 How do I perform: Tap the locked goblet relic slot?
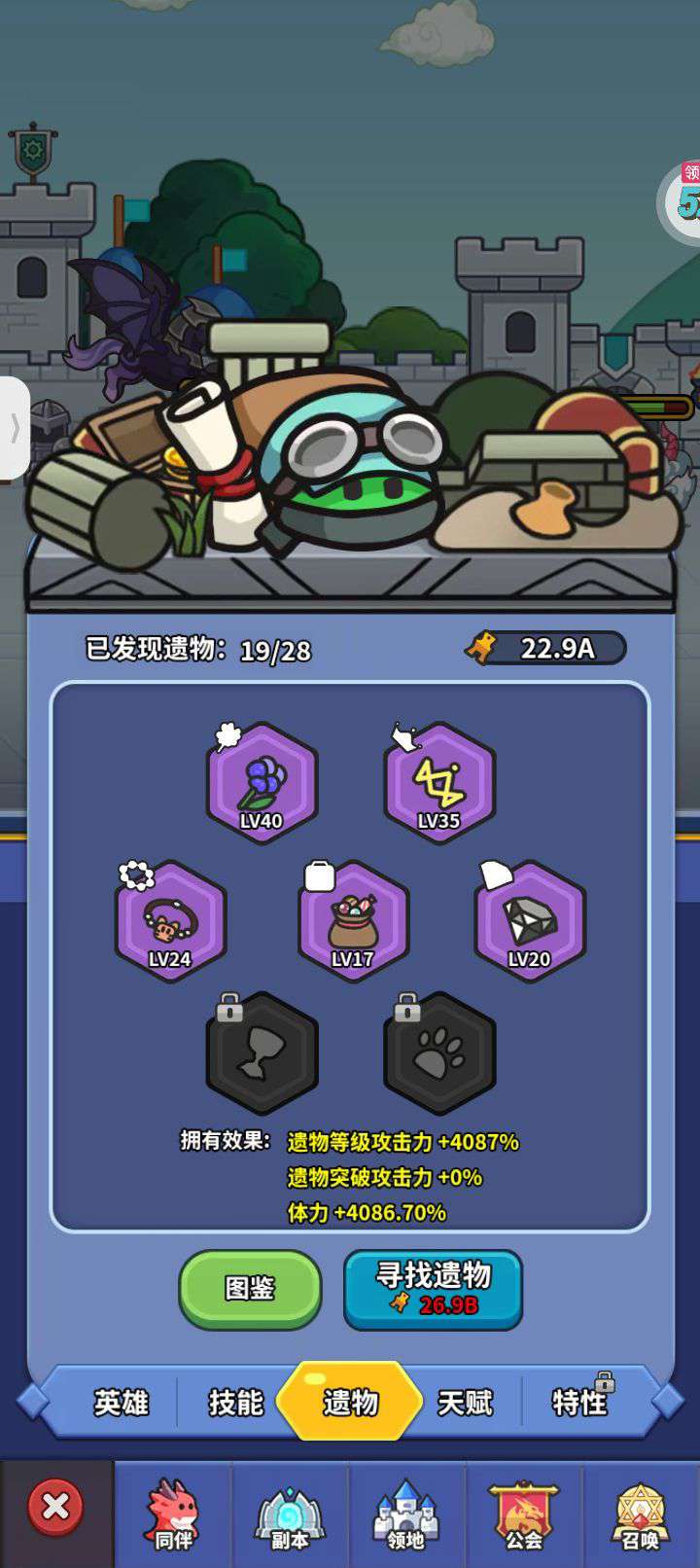pos(262,1054)
